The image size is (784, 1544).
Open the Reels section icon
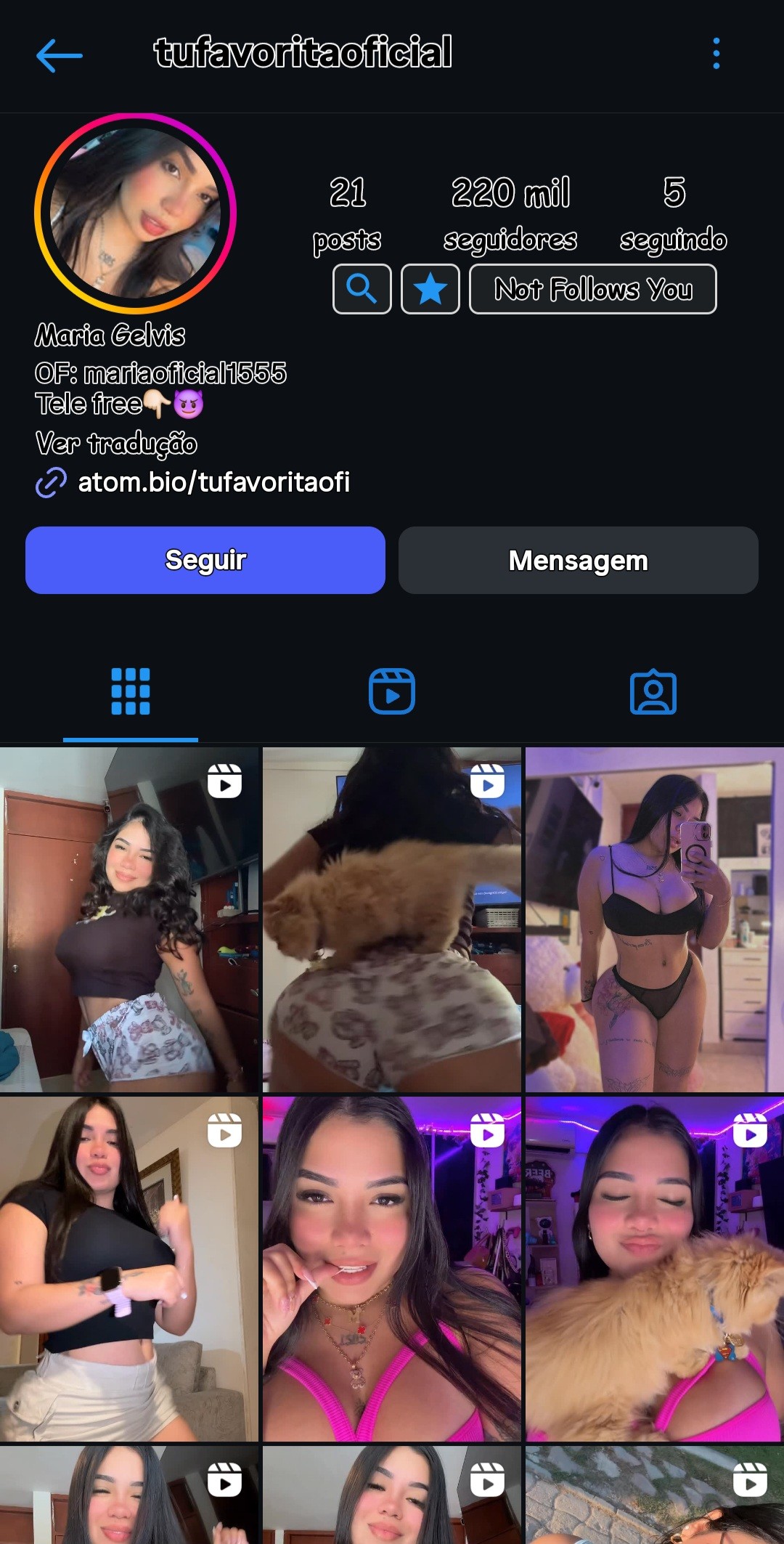(x=391, y=691)
